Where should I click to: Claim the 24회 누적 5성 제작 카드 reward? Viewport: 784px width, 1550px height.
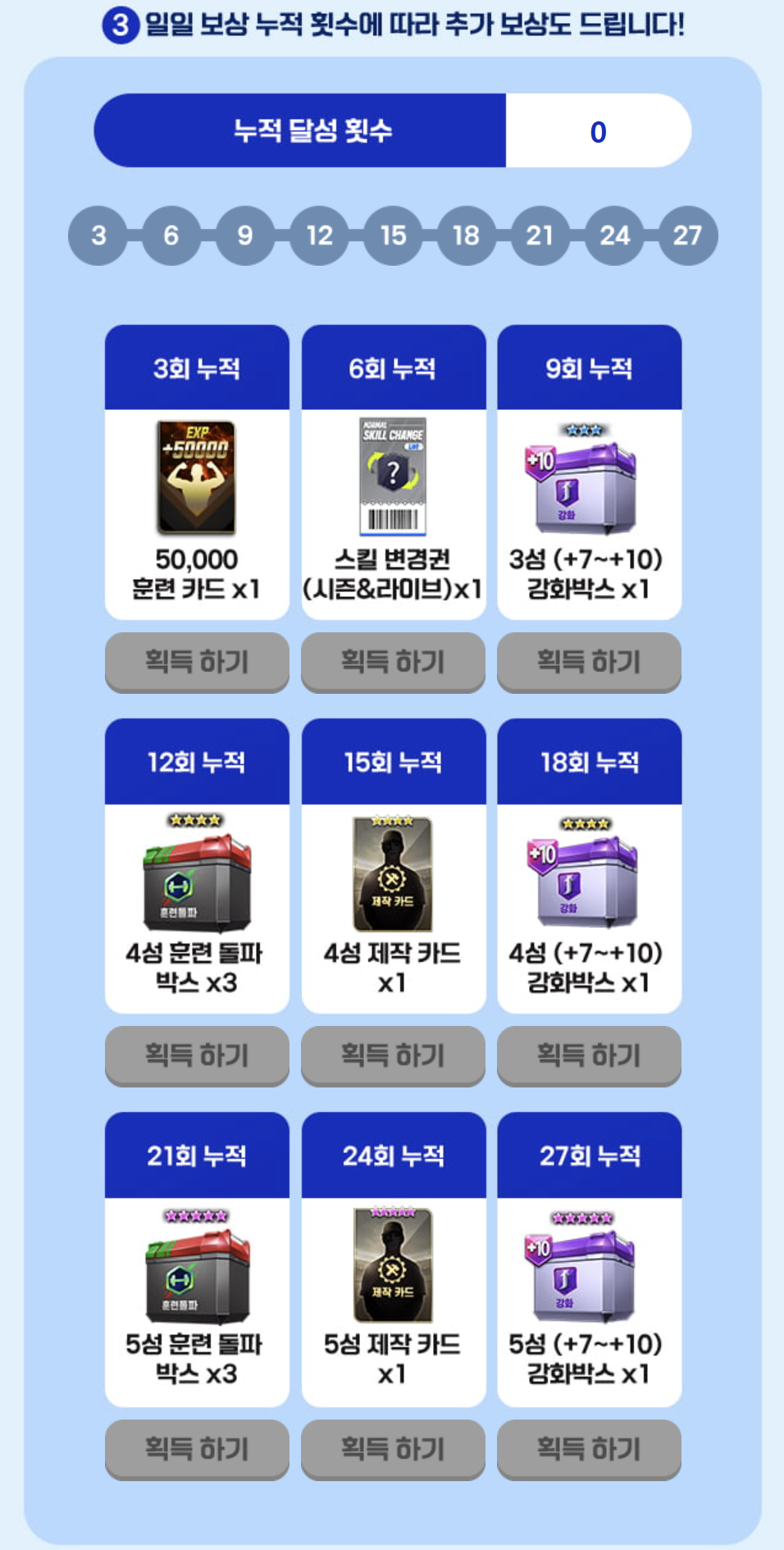coord(393,1448)
